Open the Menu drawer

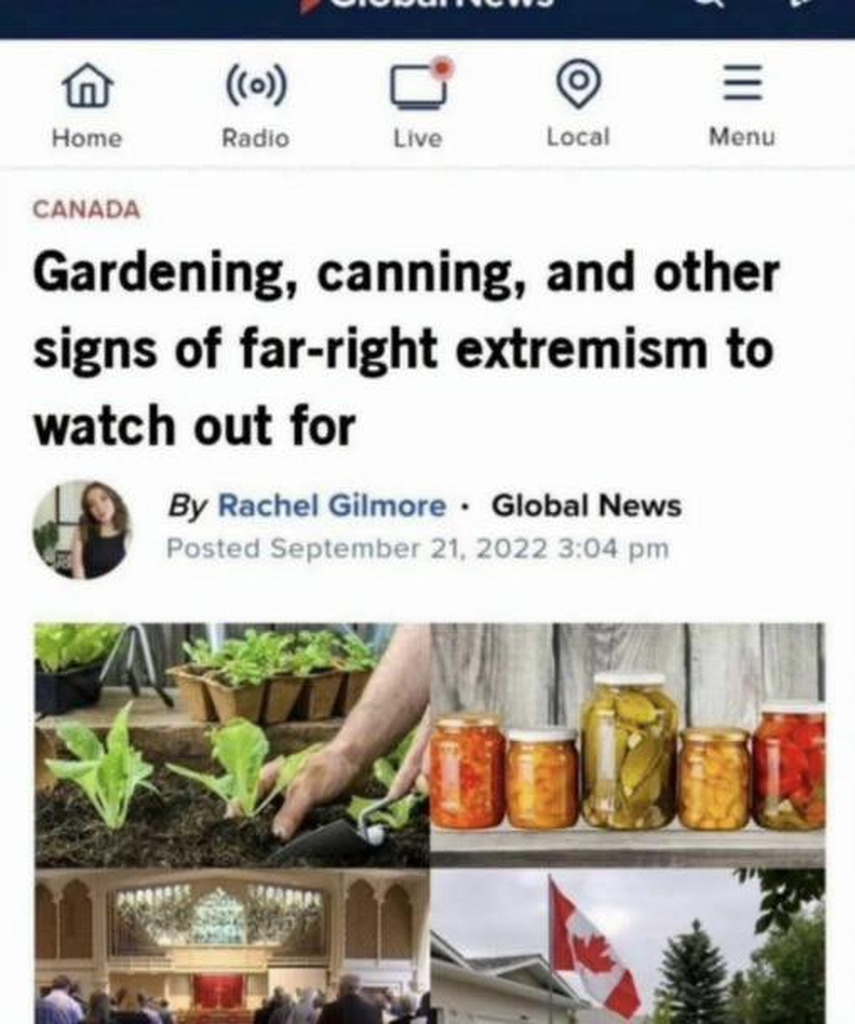741,104
